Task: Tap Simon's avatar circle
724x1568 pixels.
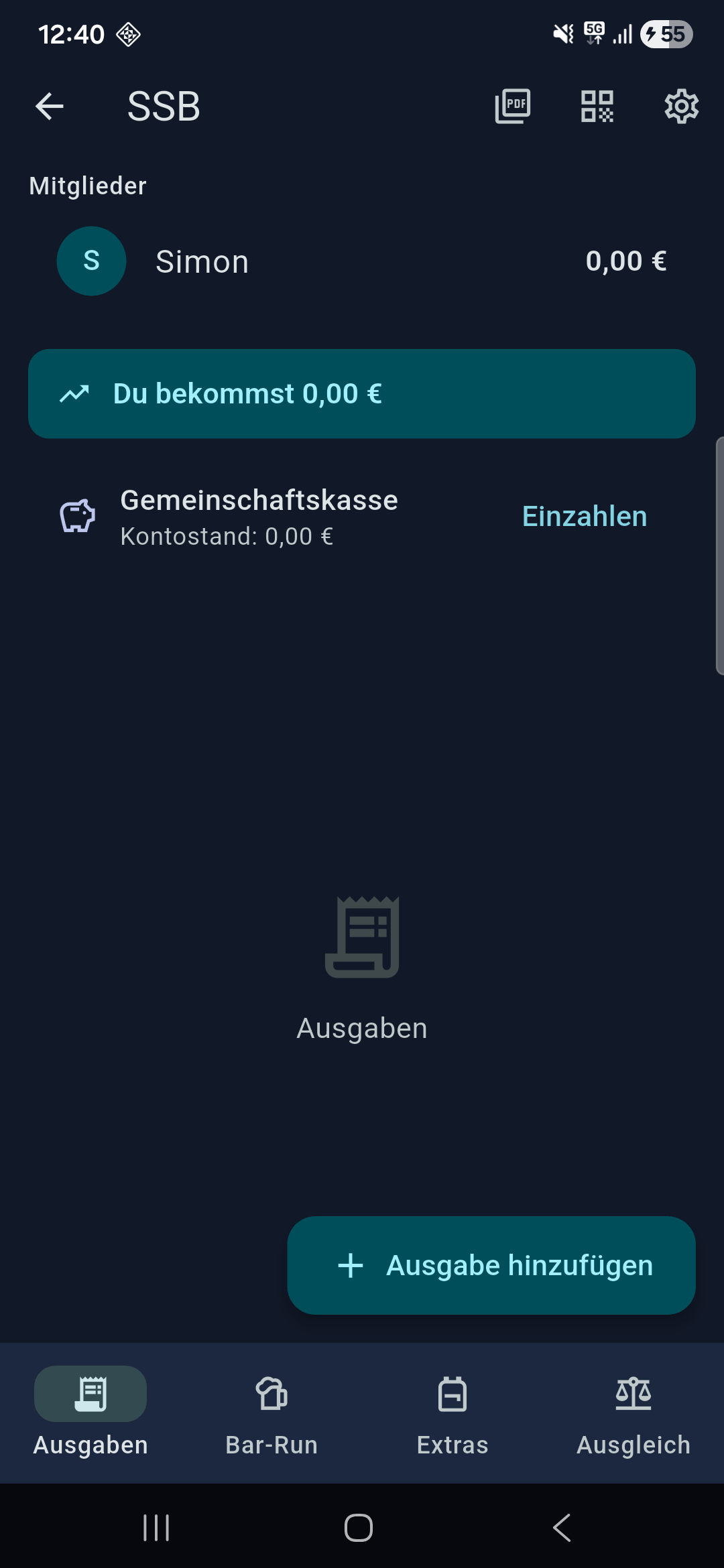Action: click(92, 261)
